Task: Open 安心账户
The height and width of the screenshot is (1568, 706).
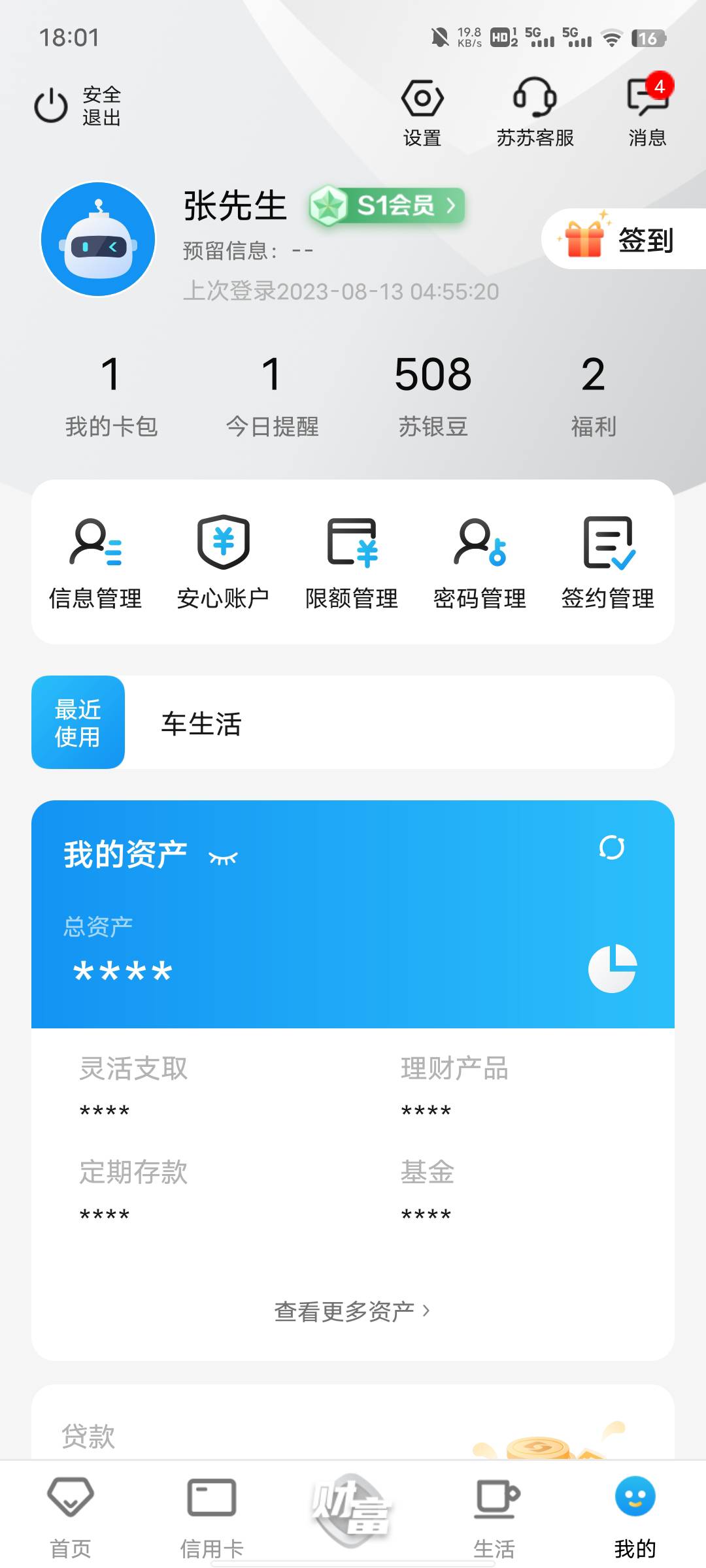Action: click(224, 562)
